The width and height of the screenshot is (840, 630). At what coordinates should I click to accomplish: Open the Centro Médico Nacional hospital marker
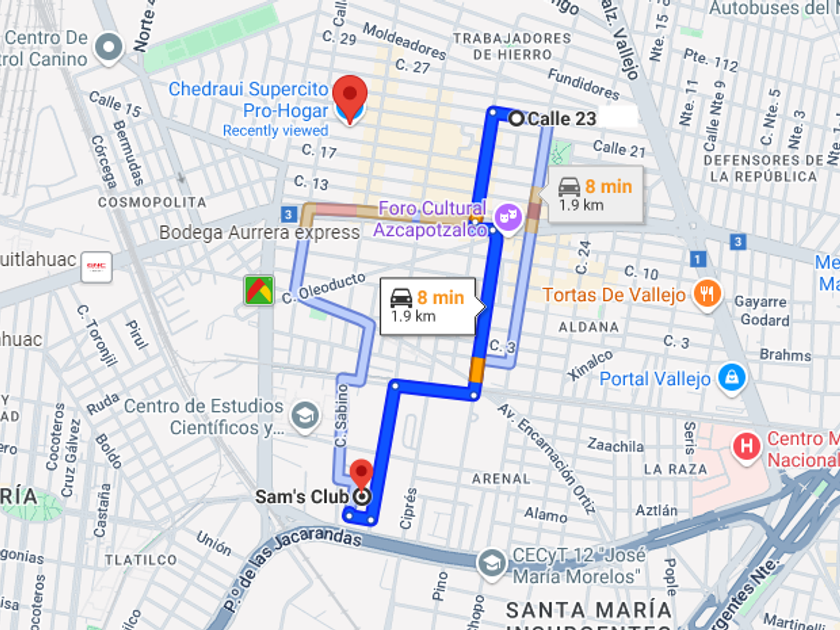pos(747,447)
